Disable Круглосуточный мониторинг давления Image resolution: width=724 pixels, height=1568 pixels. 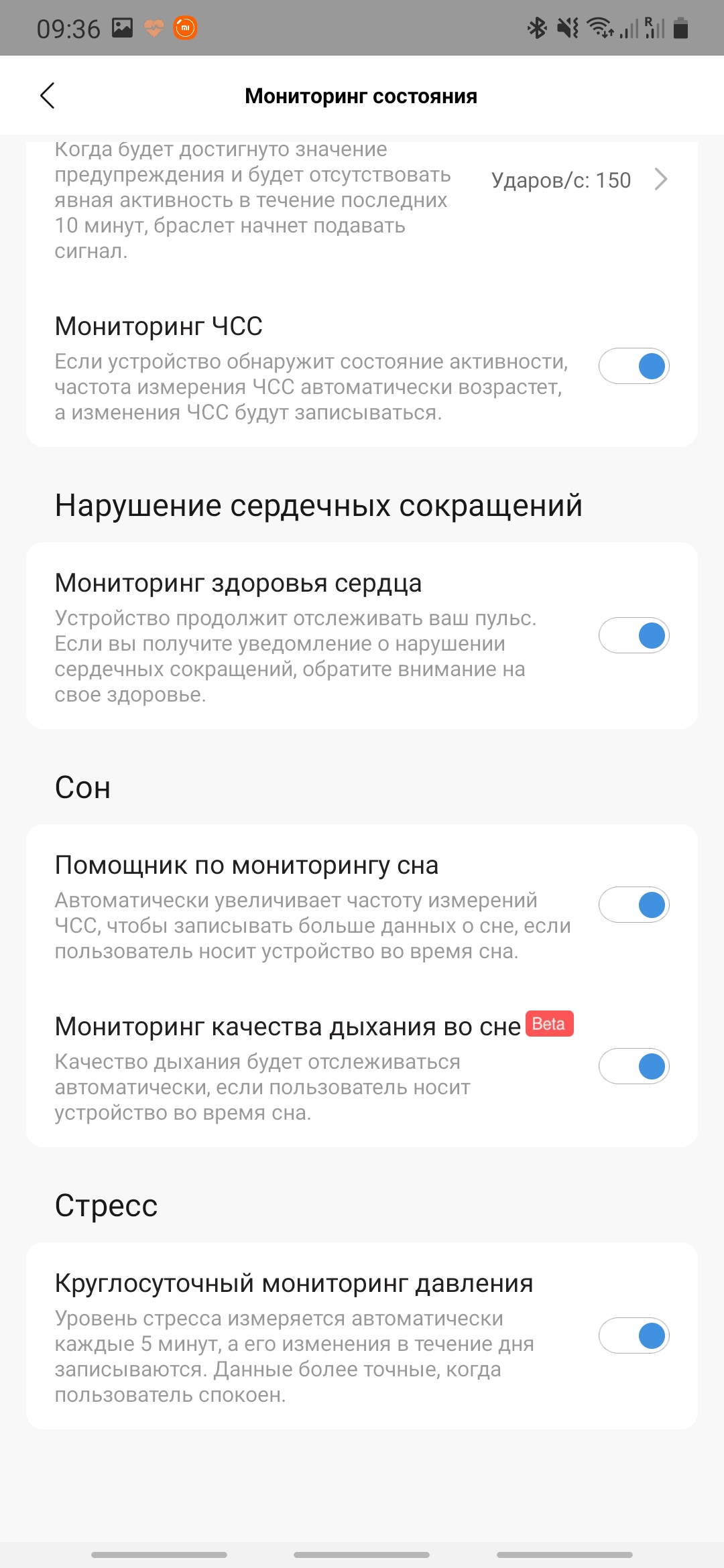[x=633, y=1335]
